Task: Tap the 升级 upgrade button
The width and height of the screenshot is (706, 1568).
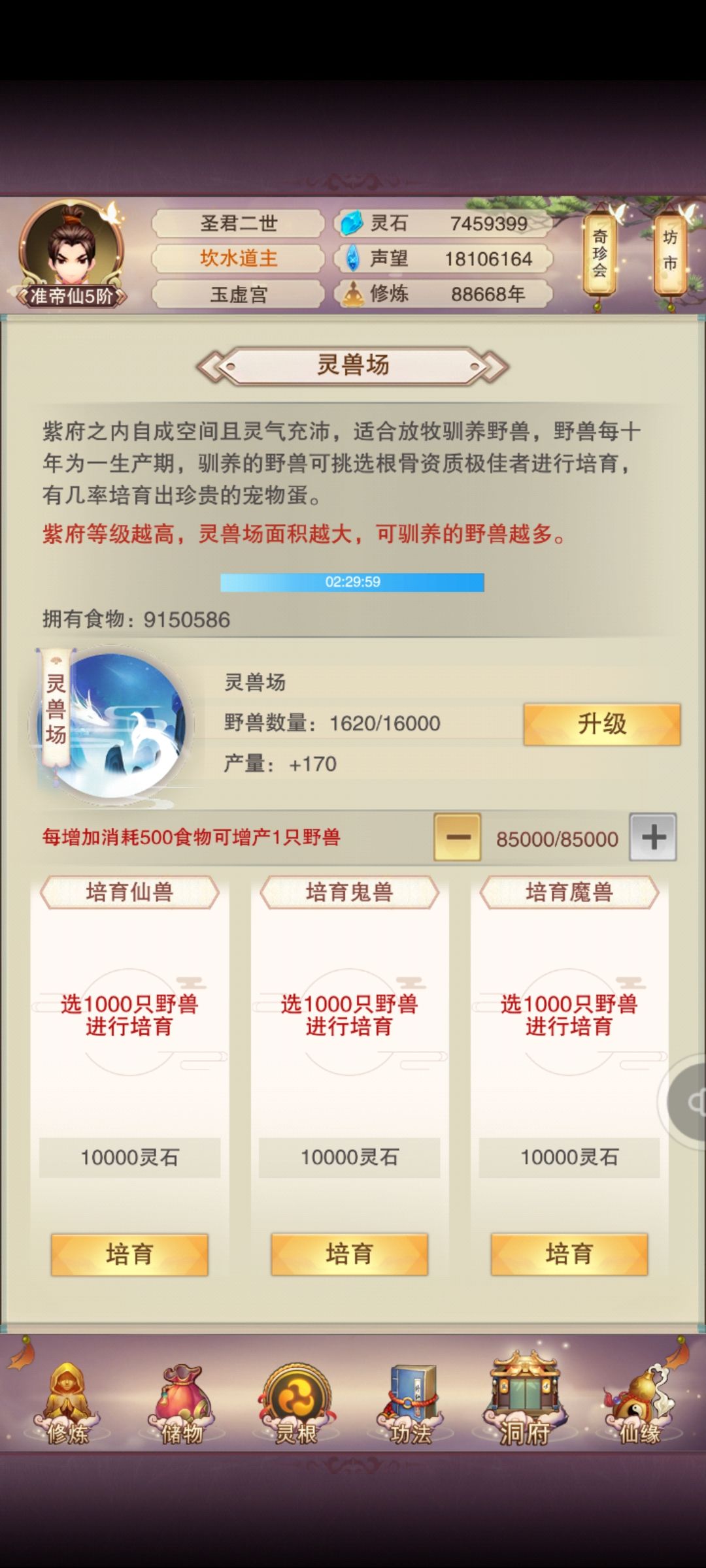Action: (x=601, y=724)
